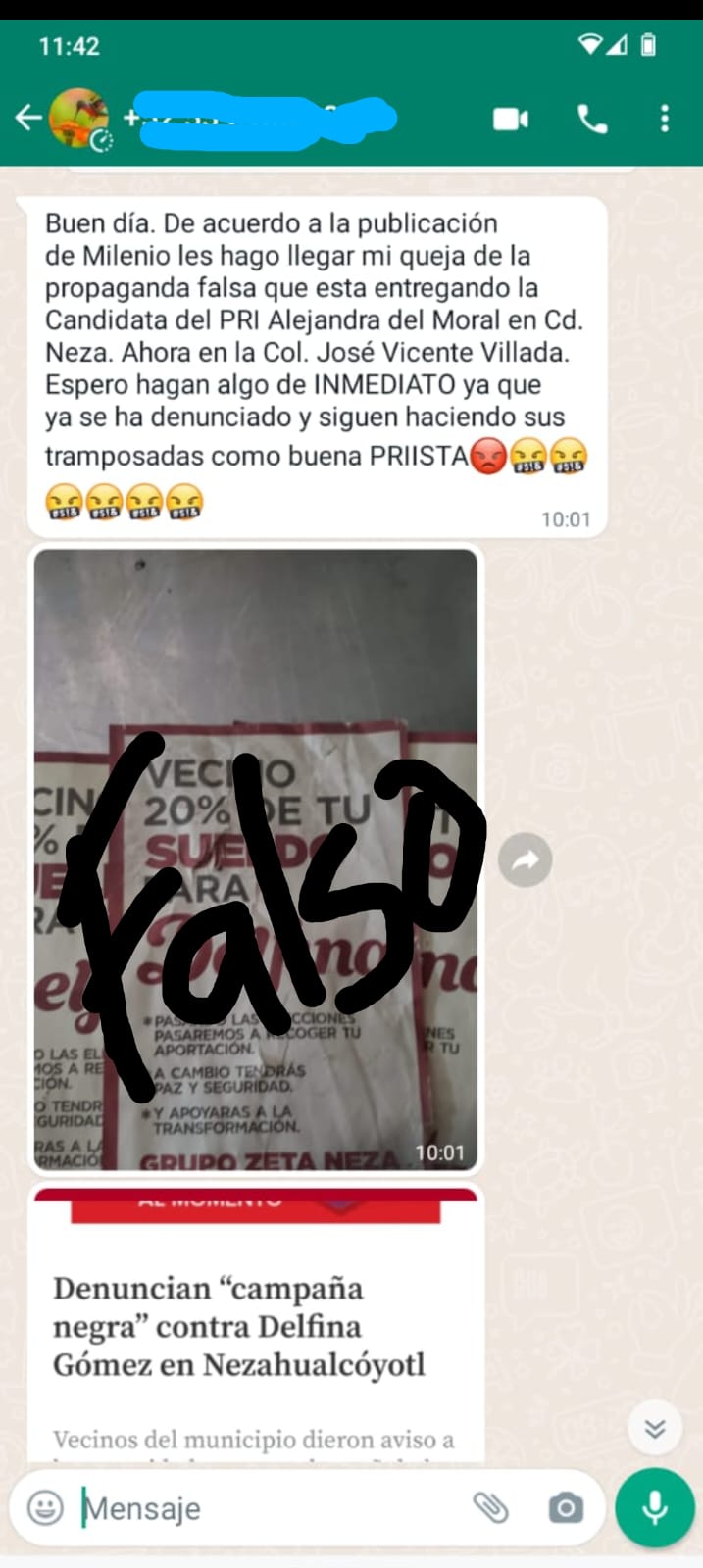This screenshot has height=1568, width=703.
Task: Open the overflow menu
Action: (x=665, y=120)
